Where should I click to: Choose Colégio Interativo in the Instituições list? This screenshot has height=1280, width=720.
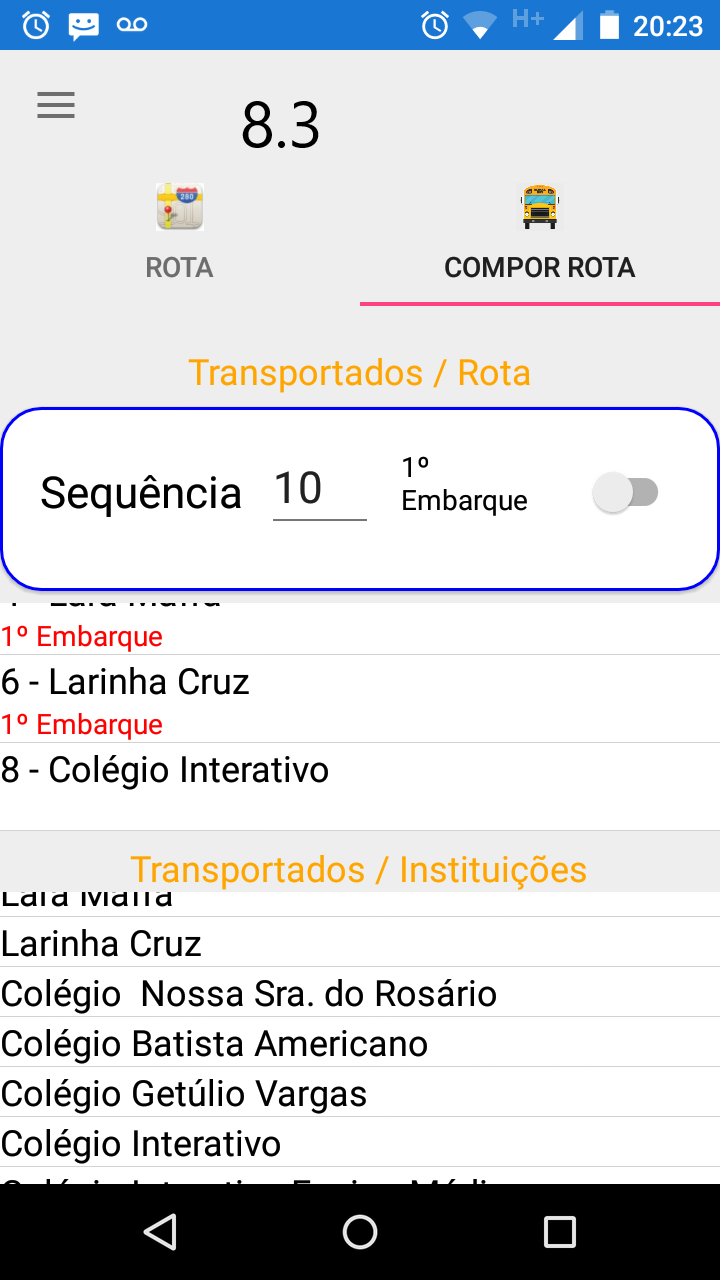click(x=360, y=1143)
